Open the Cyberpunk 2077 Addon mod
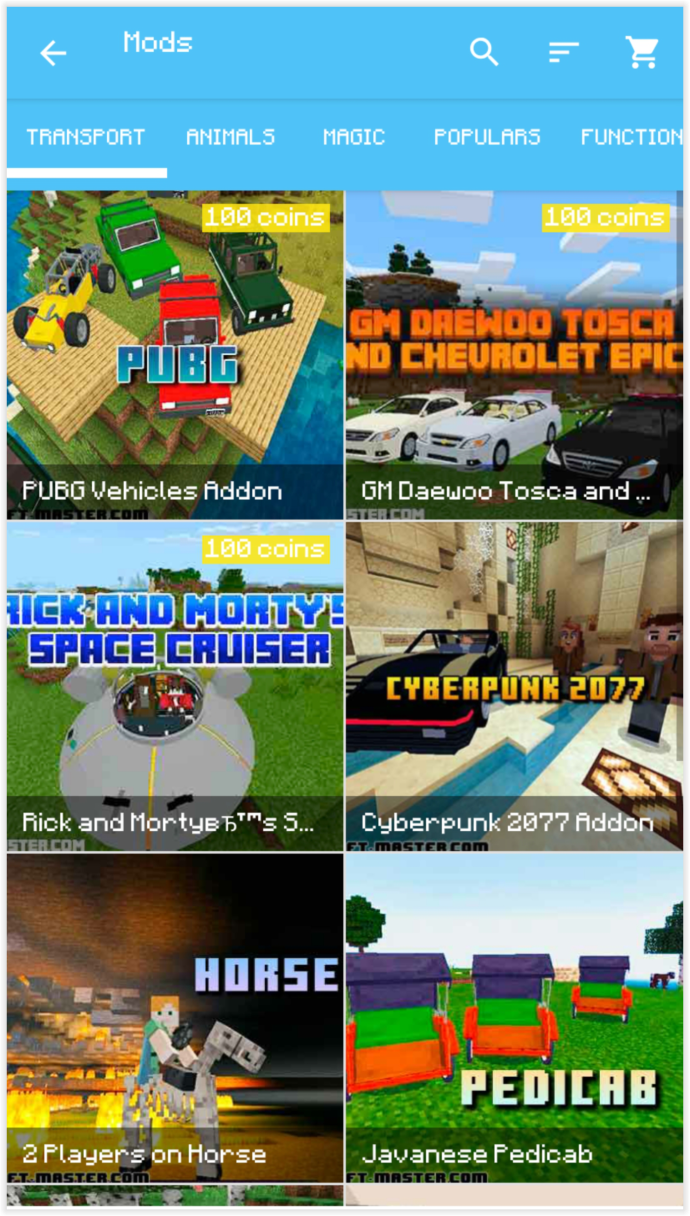Image resolution: width=690 pixels, height=1216 pixels. (x=514, y=686)
